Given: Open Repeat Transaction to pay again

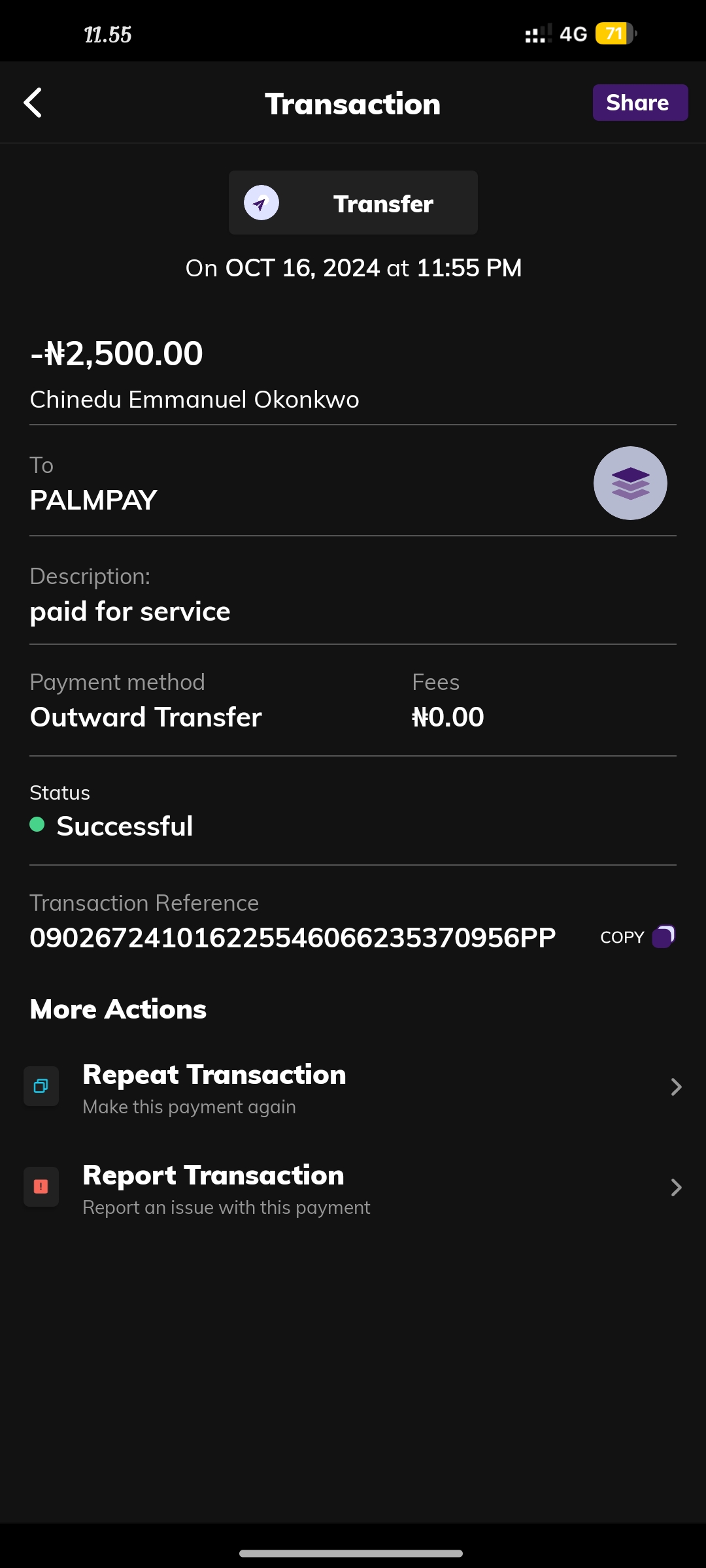Looking at the screenshot, I should point(353,1087).
